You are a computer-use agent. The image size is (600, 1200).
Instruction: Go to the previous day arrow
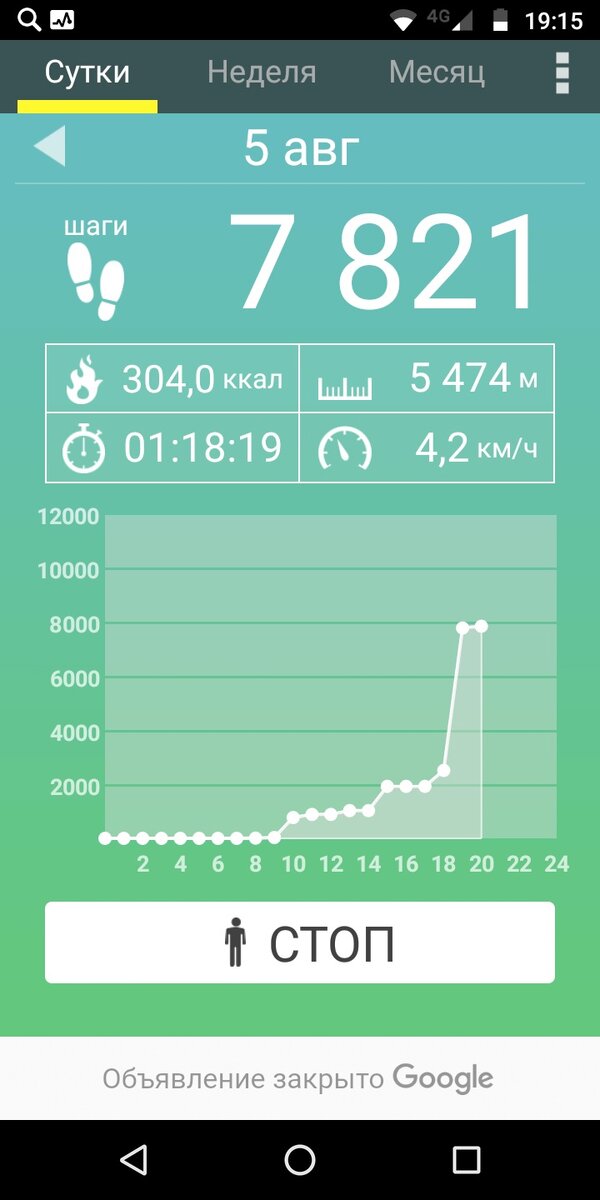point(49,147)
